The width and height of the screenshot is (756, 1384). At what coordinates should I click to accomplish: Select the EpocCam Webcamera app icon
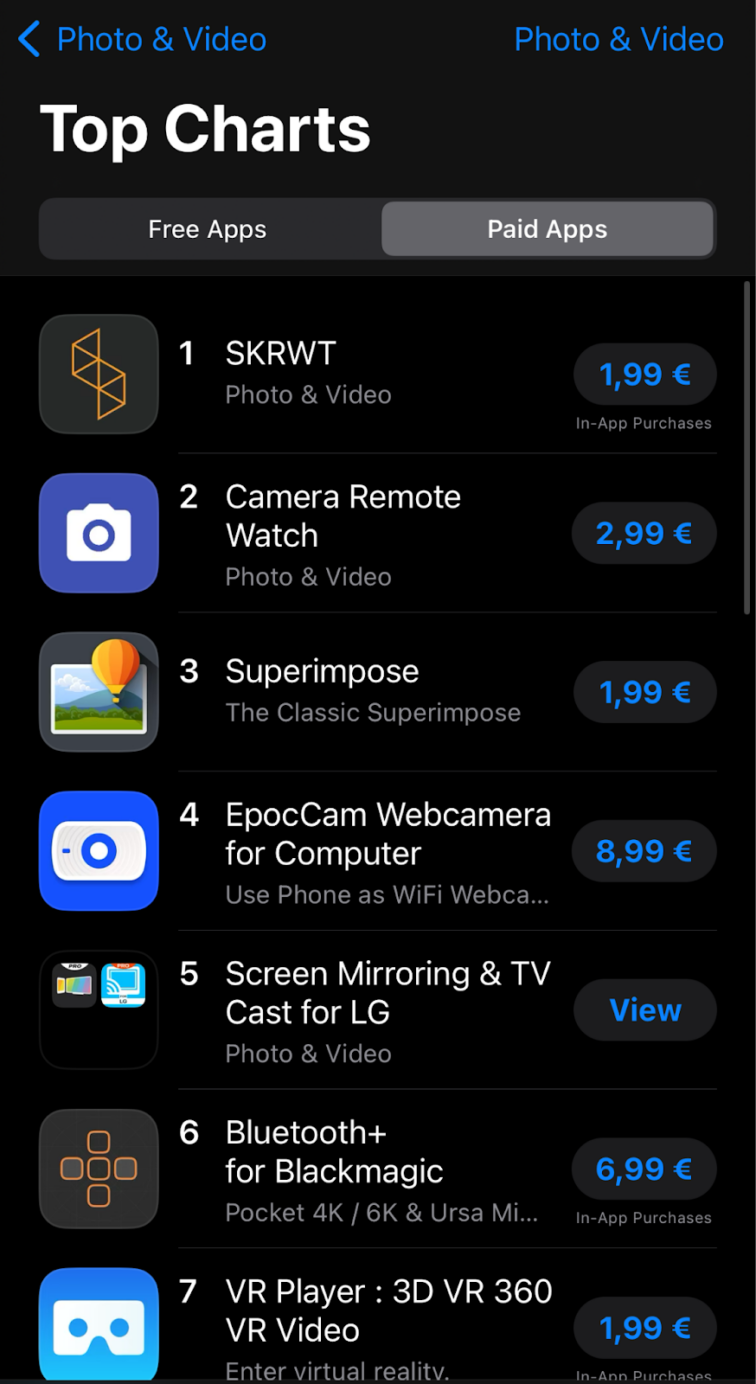pyautogui.click(x=98, y=851)
